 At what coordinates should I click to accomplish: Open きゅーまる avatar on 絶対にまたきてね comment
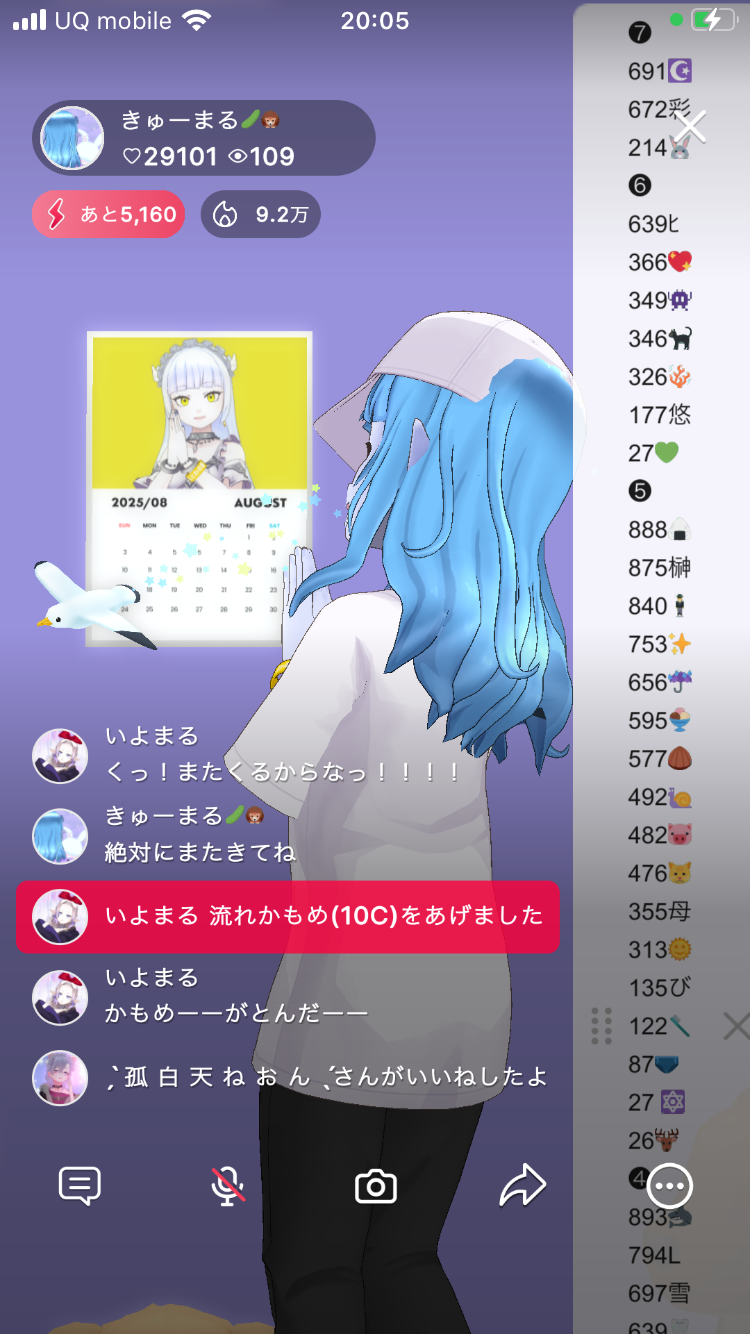[x=60, y=836]
